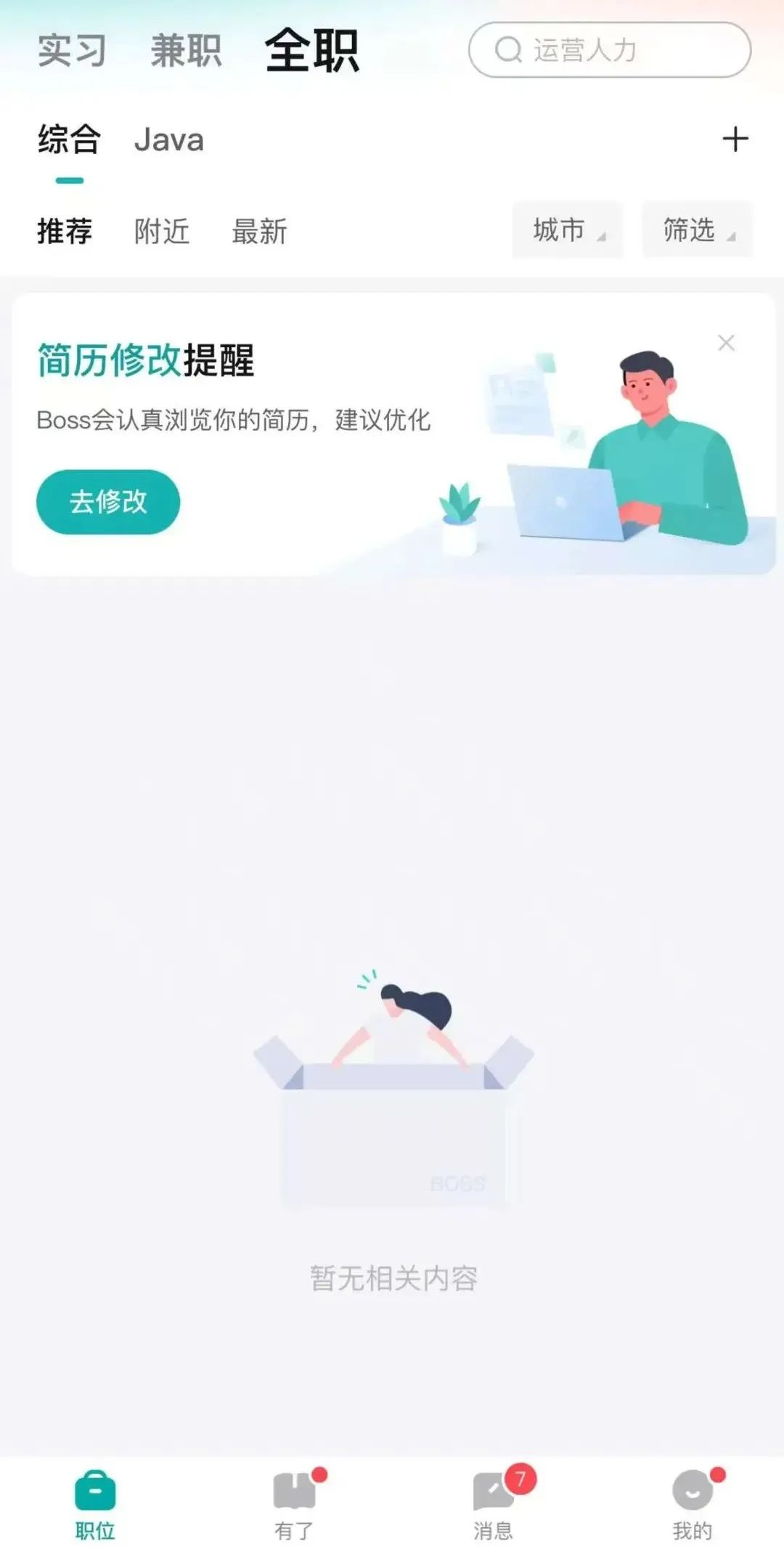
Task: Open the 消息 bottom tab
Action: click(x=494, y=1504)
